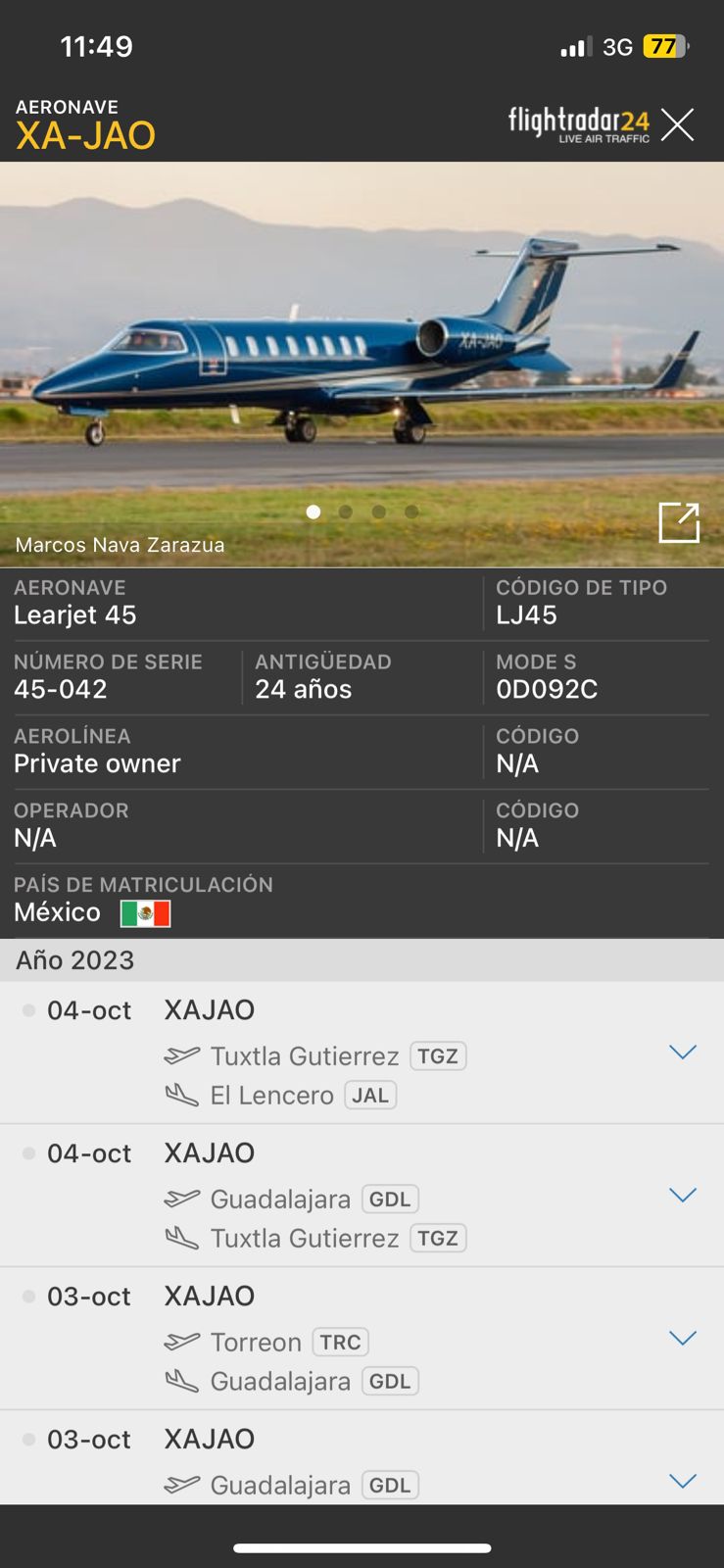Expand the Torreon to Guadalajara flight

tap(682, 1339)
